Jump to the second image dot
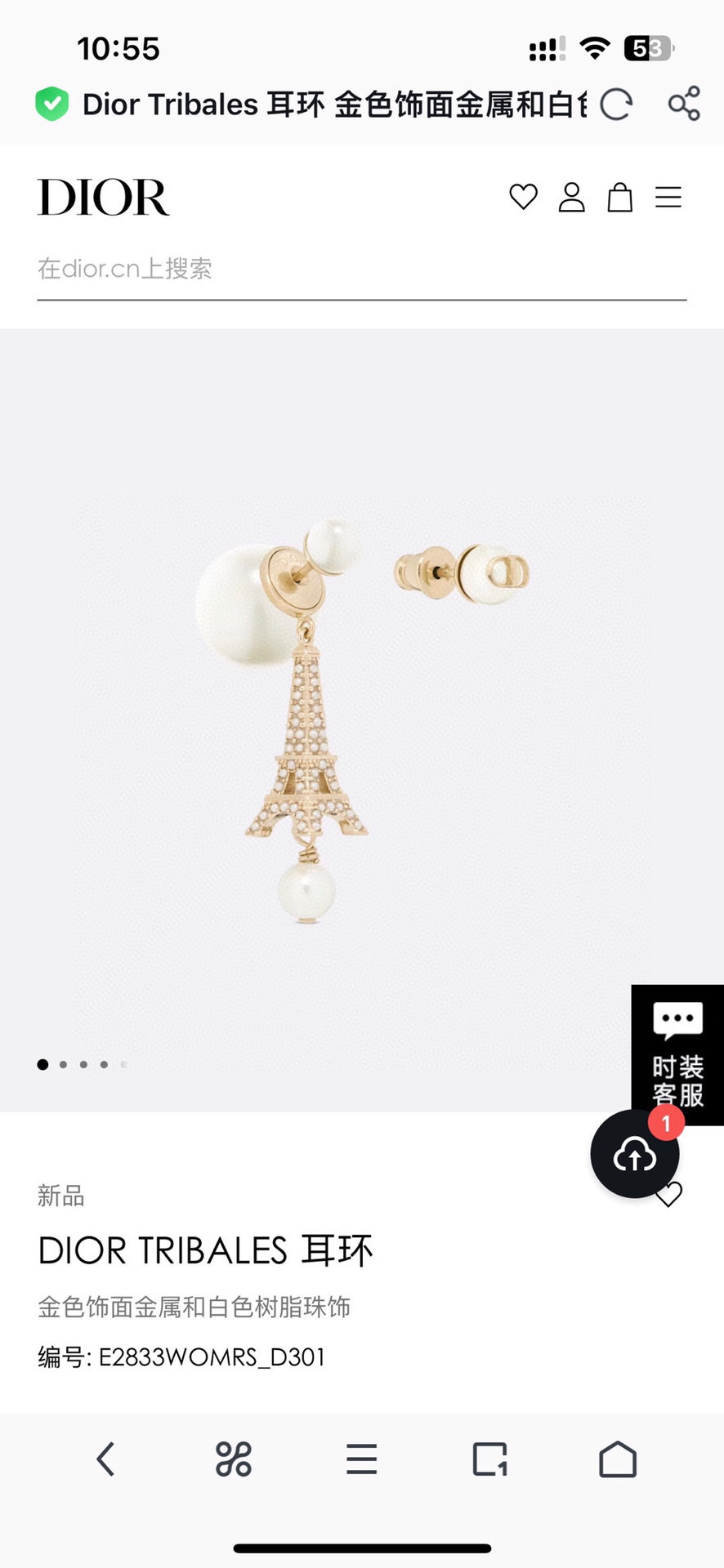The image size is (724, 1568). tap(64, 1064)
